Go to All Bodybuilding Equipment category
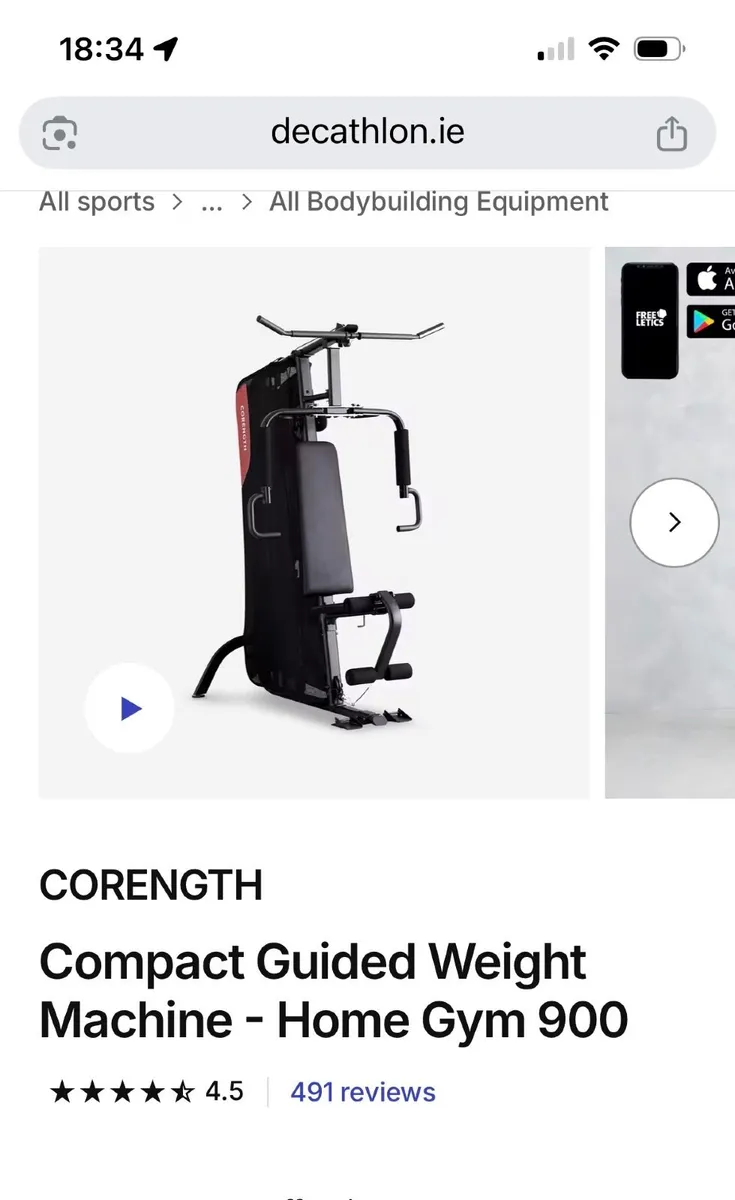The width and height of the screenshot is (735, 1200). [438, 202]
